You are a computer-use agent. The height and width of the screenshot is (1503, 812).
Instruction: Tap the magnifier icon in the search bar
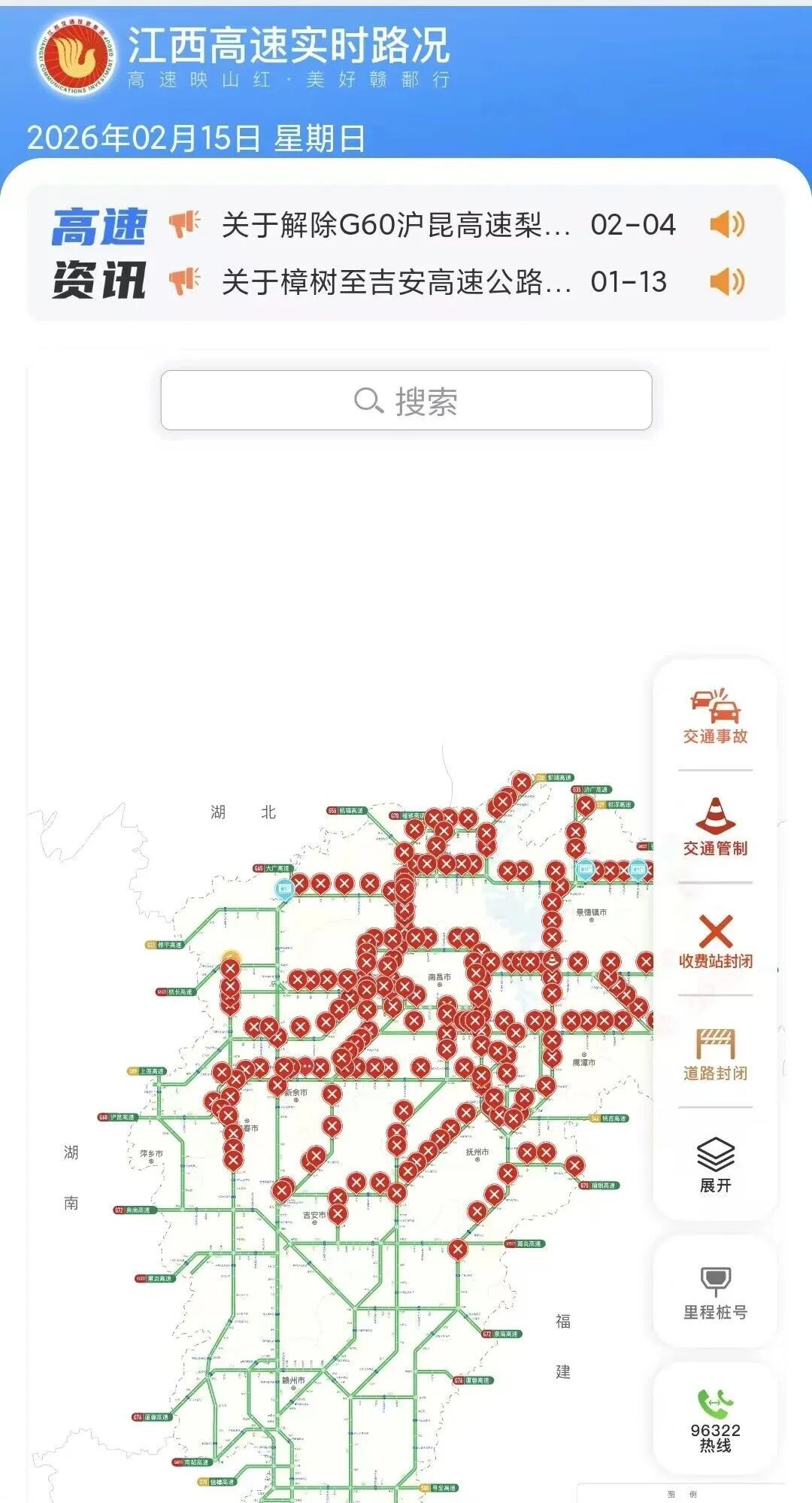368,401
